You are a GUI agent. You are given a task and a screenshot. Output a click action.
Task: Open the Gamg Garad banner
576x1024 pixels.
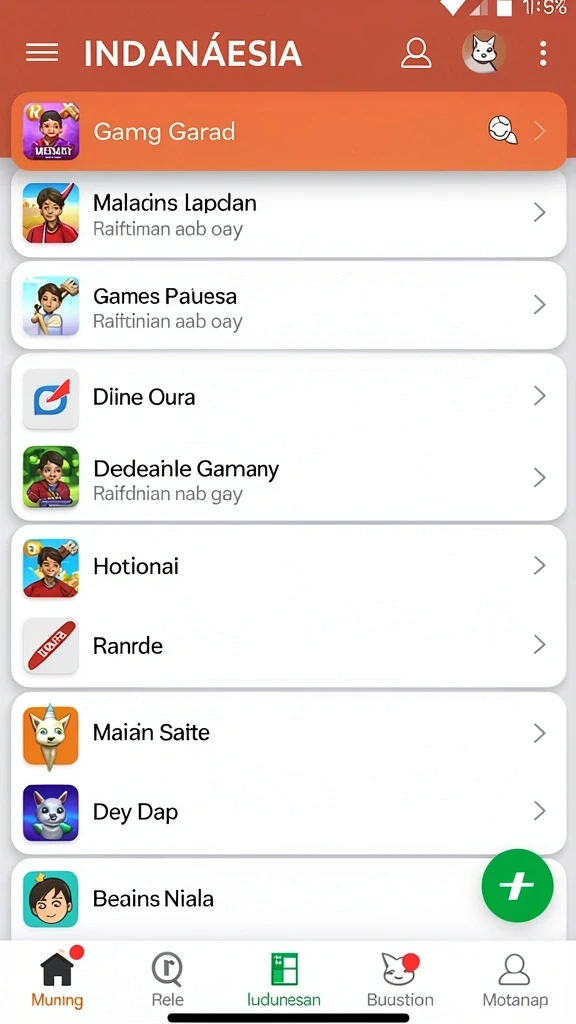pyautogui.click(x=289, y=131)
